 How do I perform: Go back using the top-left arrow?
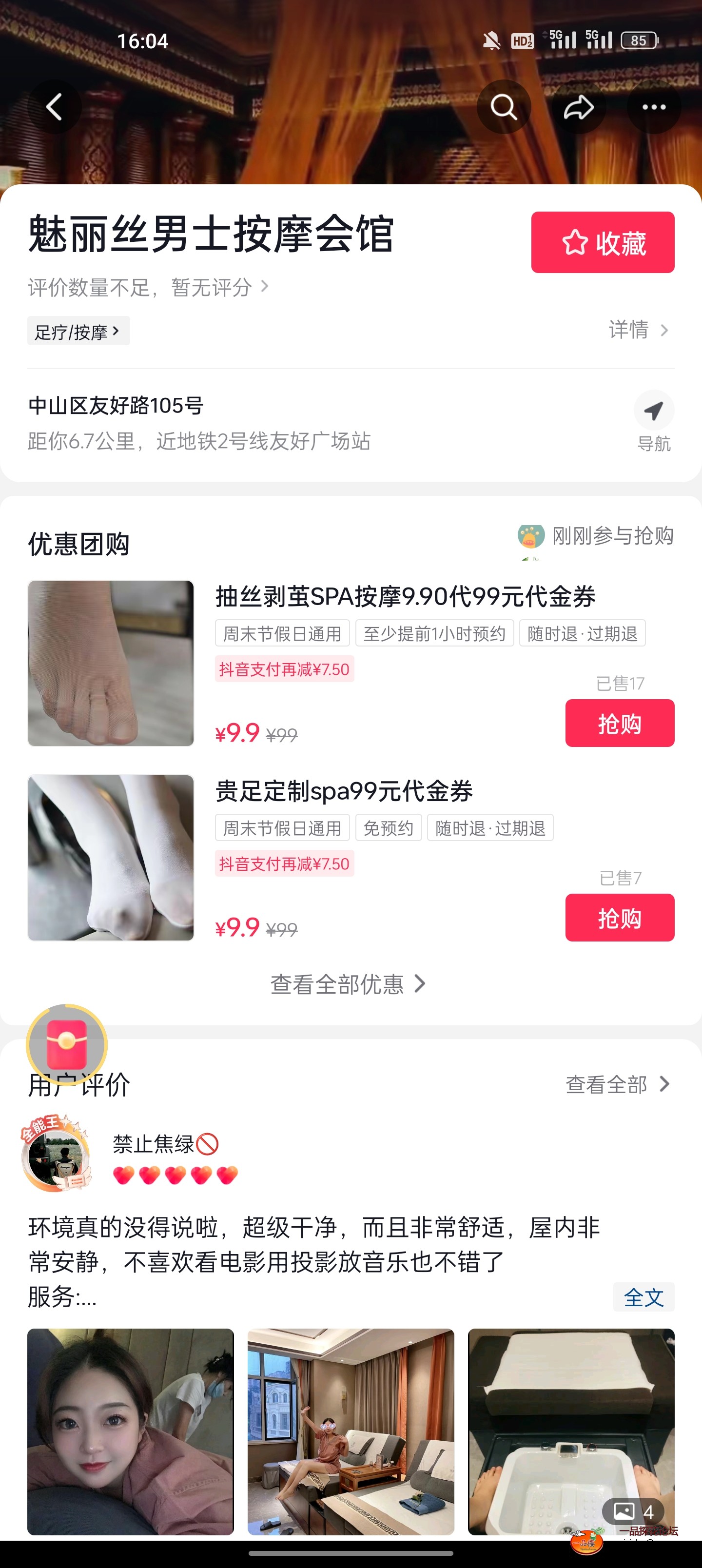pos(54,107)
